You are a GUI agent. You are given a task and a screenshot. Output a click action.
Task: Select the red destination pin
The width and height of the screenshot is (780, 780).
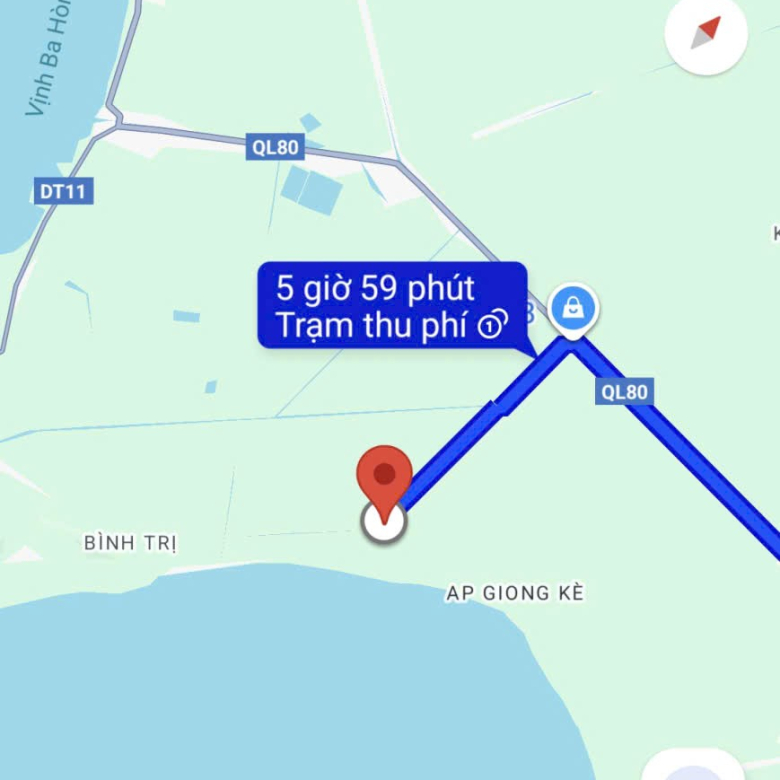[384, 477]
